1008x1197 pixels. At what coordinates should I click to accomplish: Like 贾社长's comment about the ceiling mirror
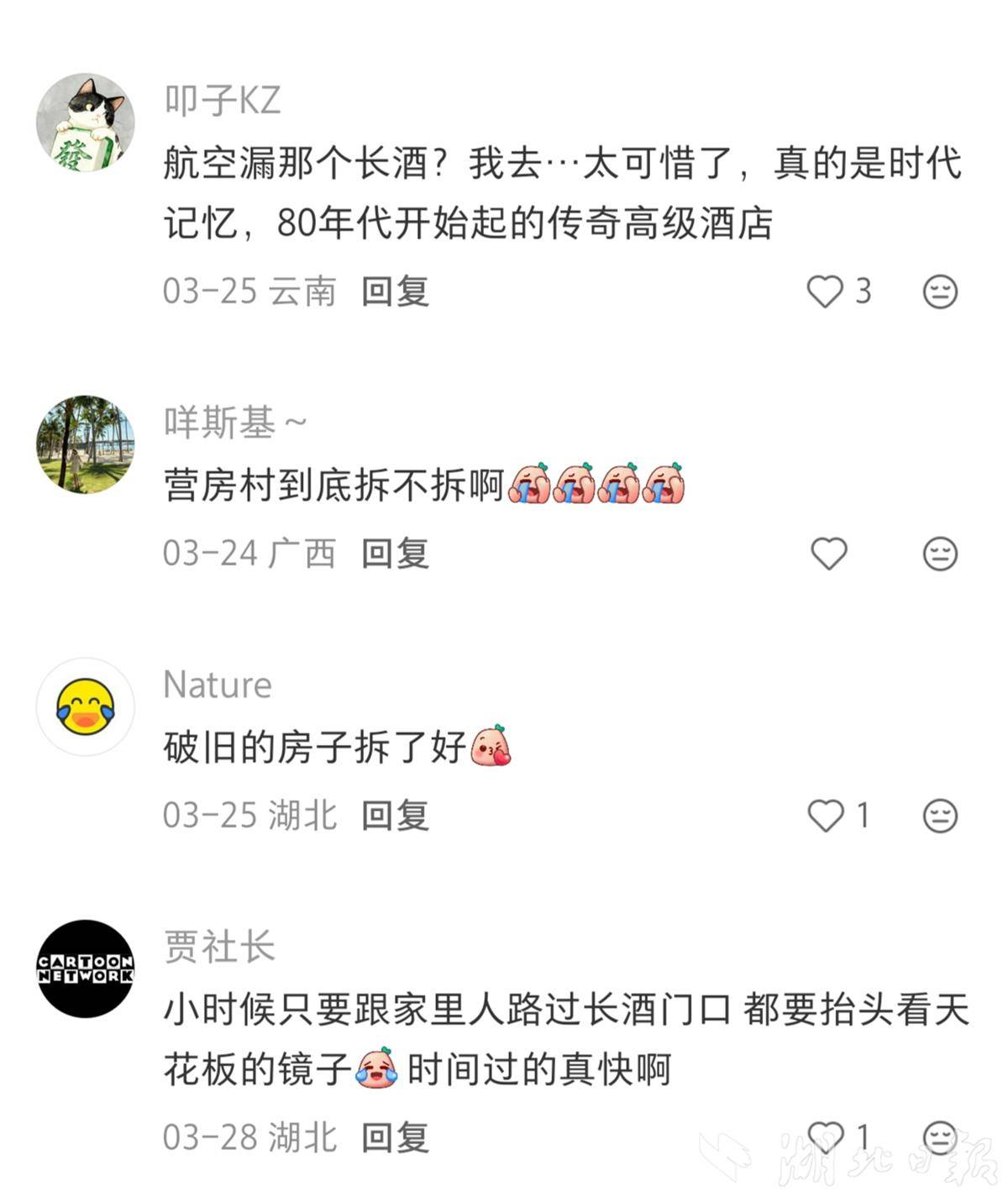click(825, 1137)
